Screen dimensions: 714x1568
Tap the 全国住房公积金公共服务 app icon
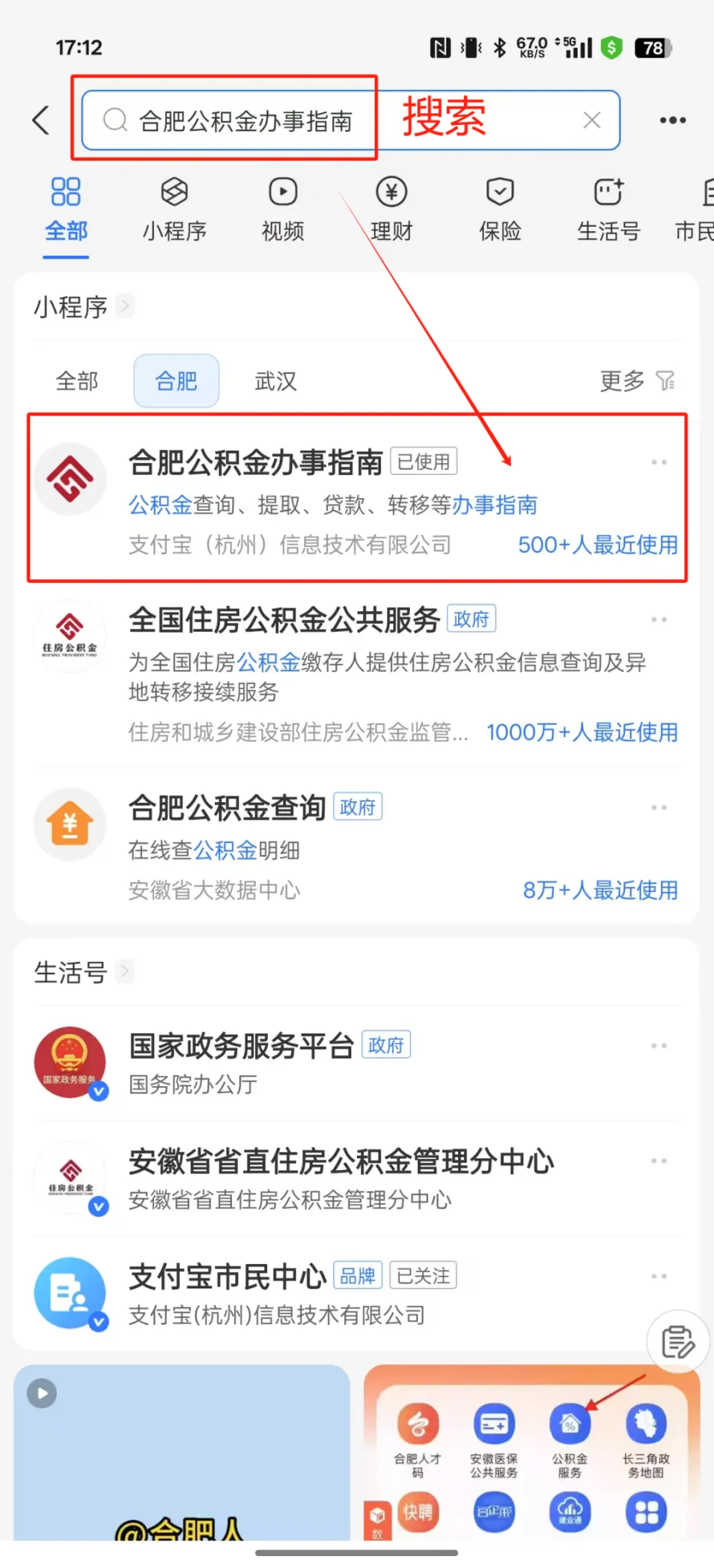pyautogui.click(x=70, y=637)
